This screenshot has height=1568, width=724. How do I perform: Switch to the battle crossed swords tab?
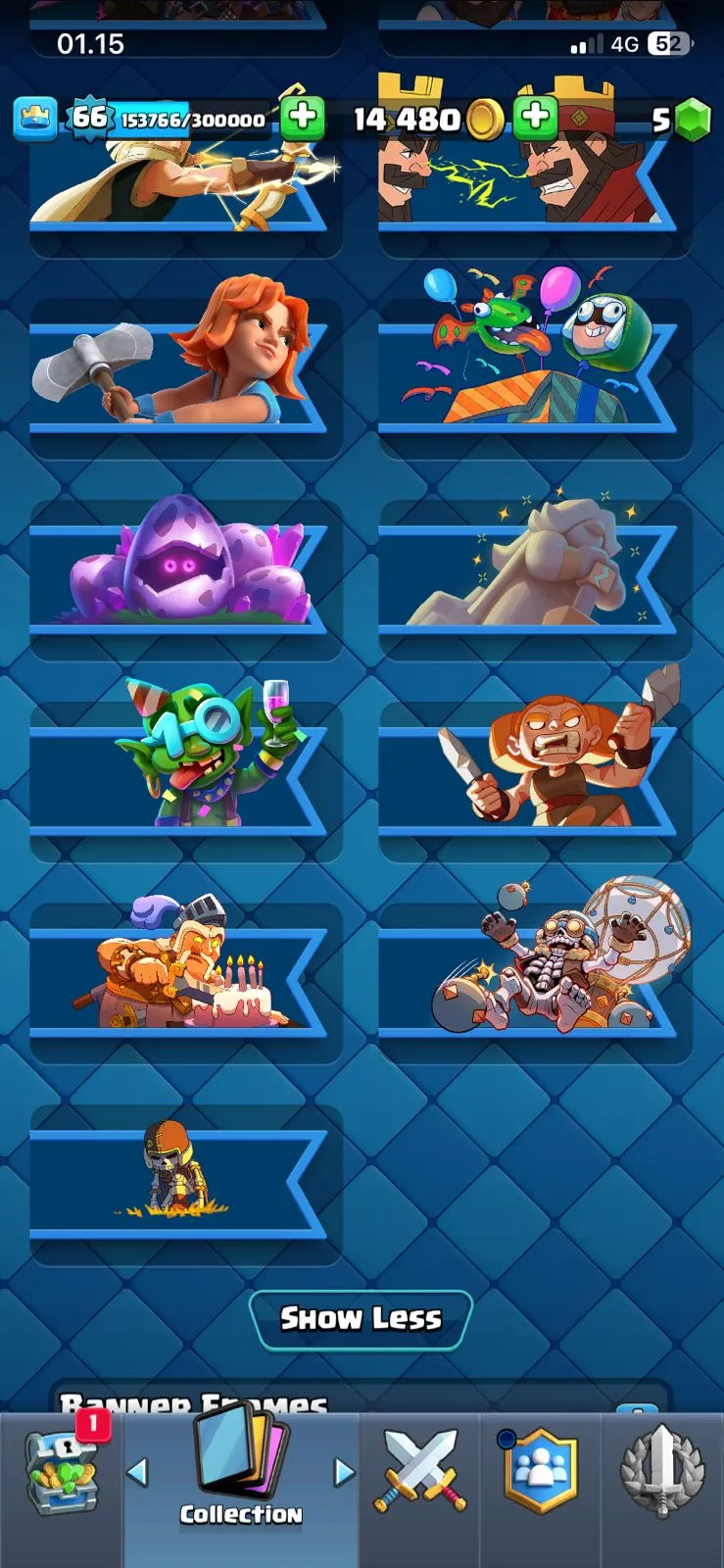coord(419,1472)
